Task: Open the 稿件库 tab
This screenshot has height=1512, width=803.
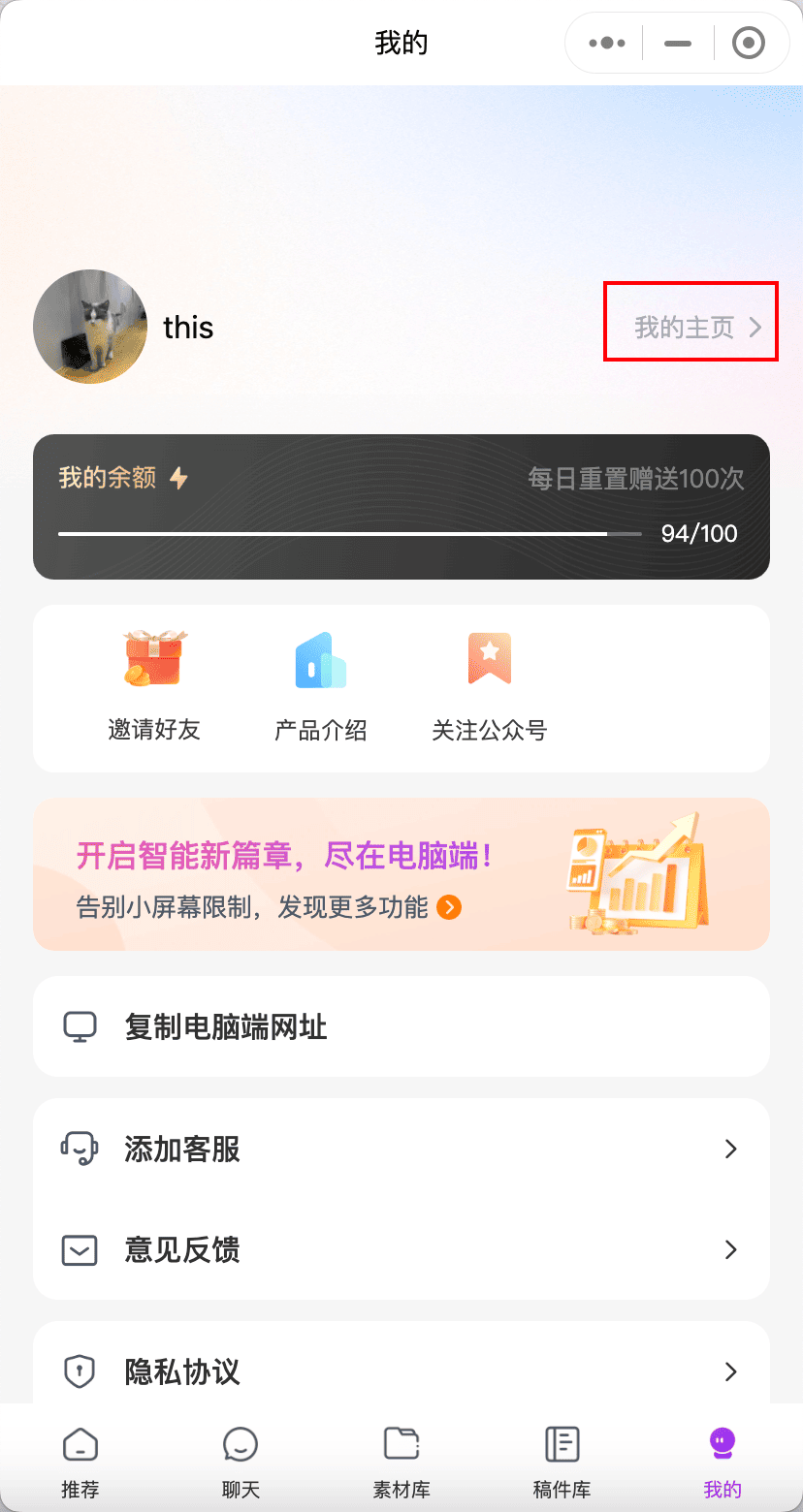Action: pyautogui.click(x=562, y=1462)
